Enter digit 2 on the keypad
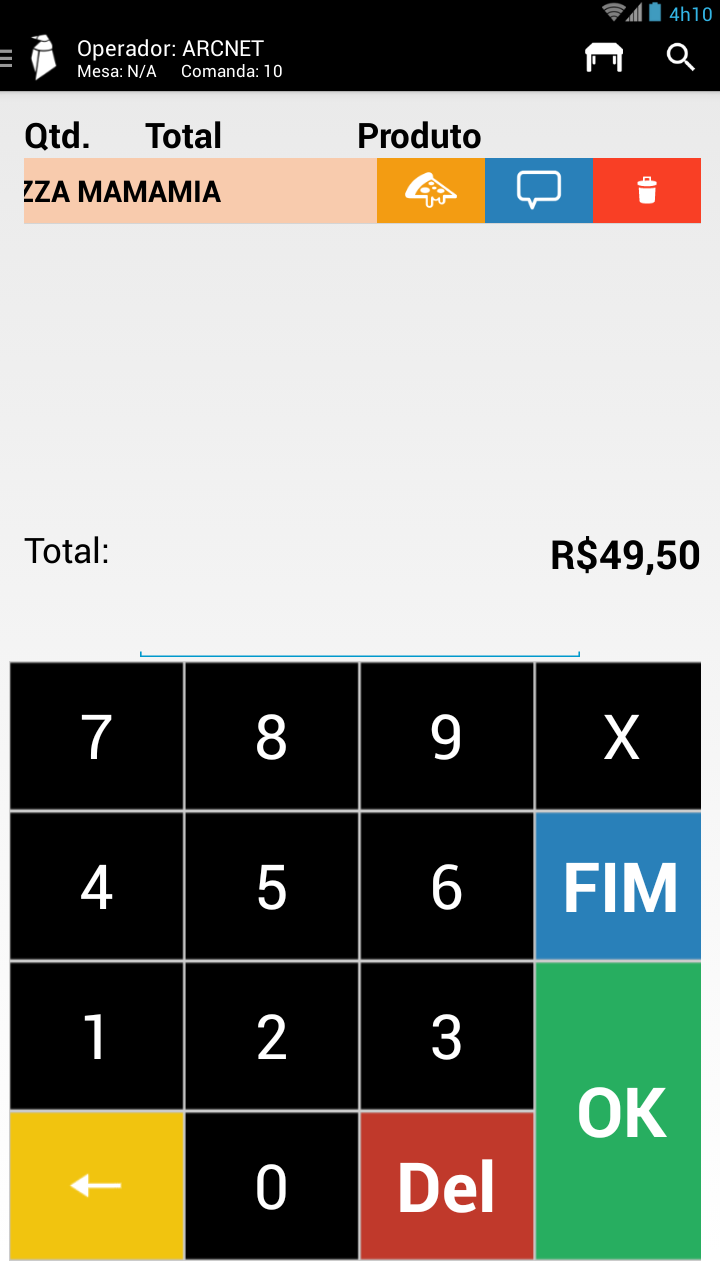 pos(272,1036)
